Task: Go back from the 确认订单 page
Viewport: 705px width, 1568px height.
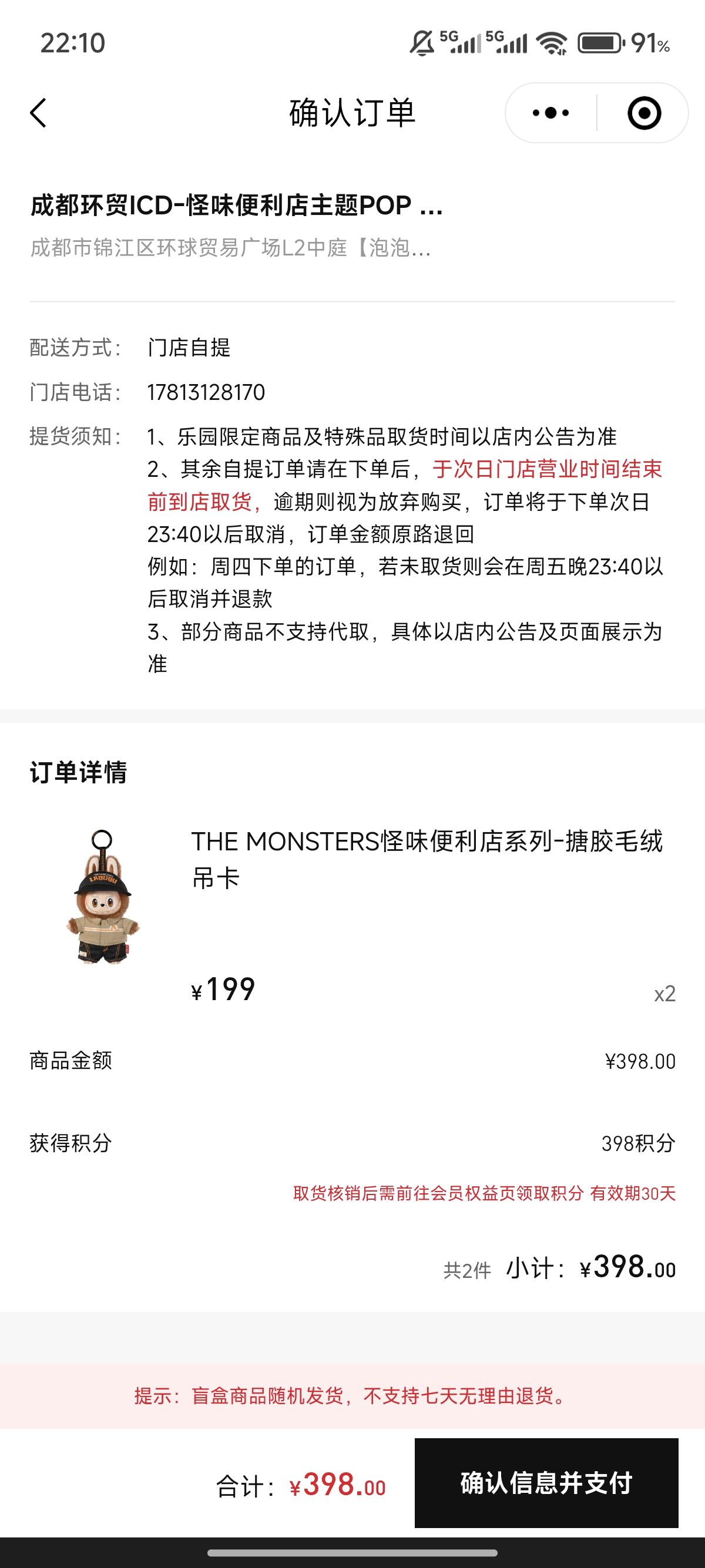Action: coord(38,113)
